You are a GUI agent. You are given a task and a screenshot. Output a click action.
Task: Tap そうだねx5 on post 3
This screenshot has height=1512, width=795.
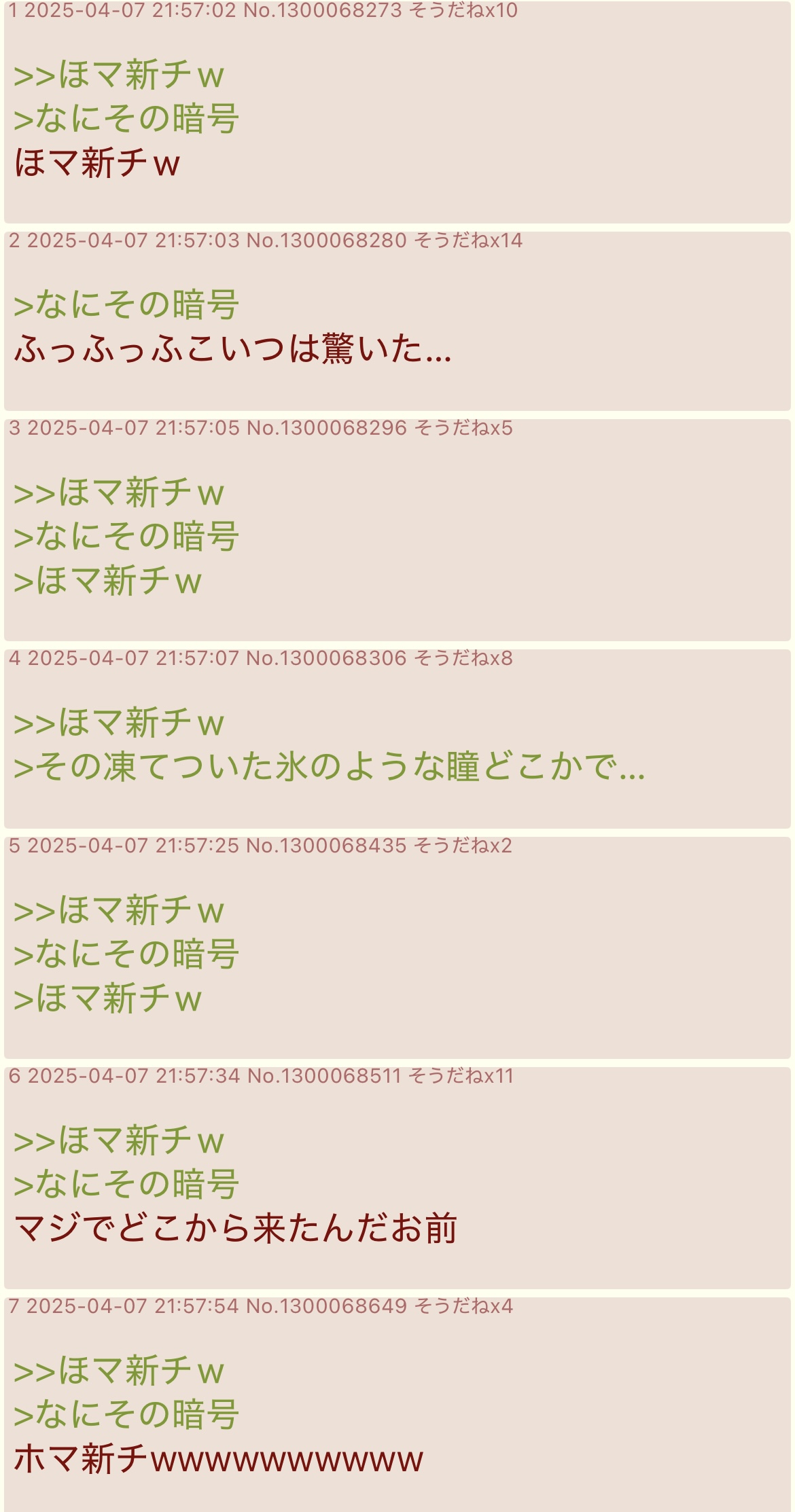[463, 428]
